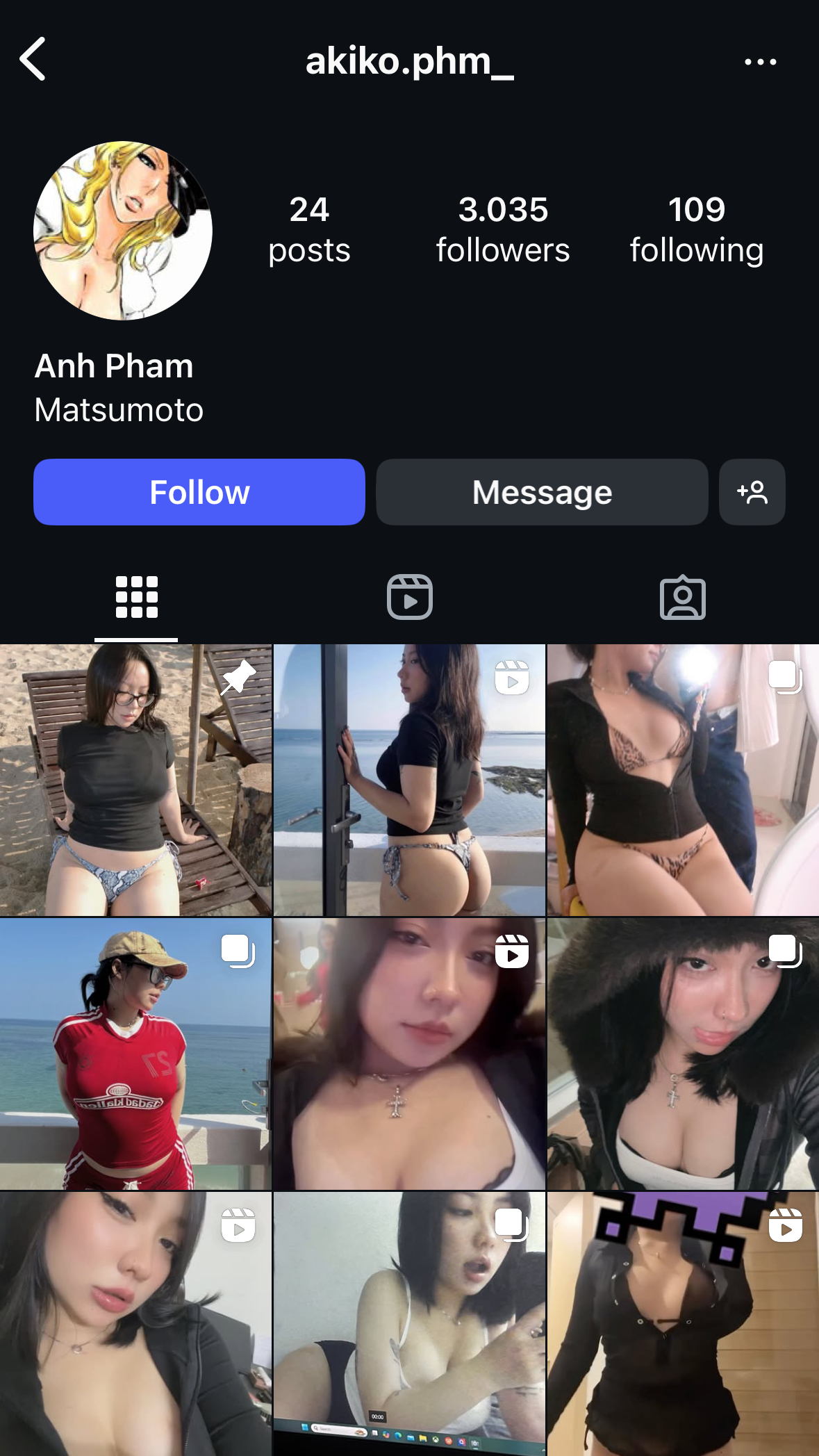Switch to the tagged posts tab

tap(682, 597)
